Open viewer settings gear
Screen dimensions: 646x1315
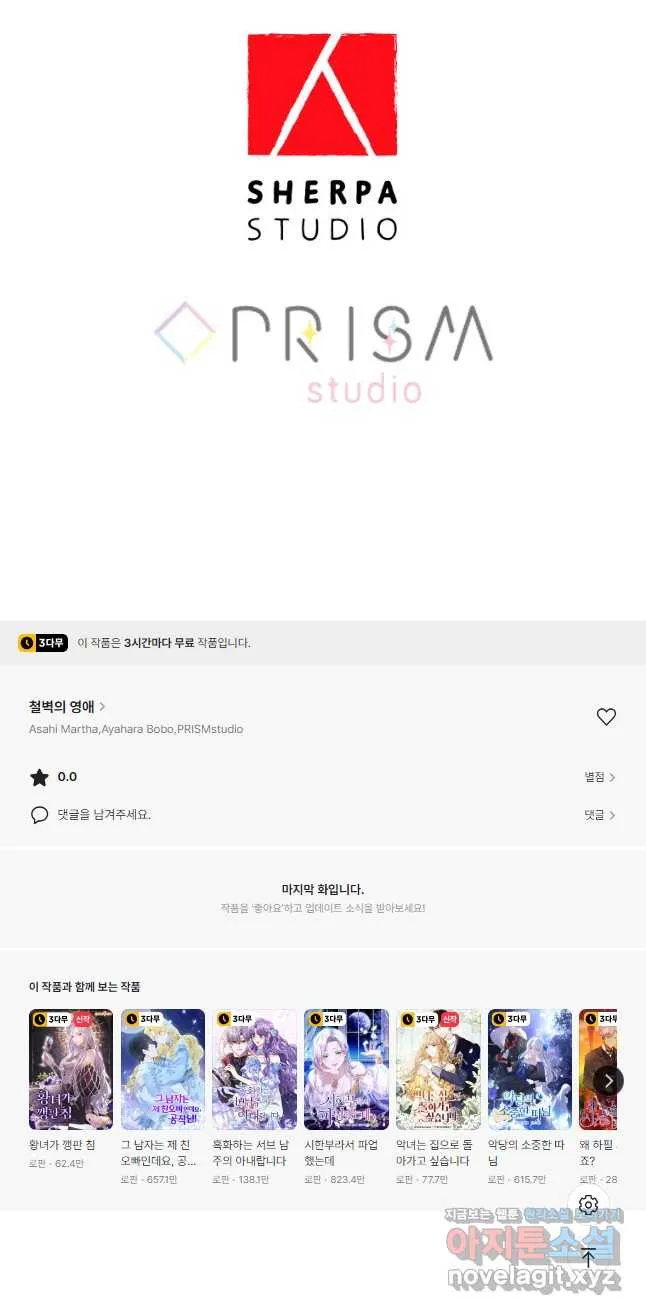(588, 1205)
